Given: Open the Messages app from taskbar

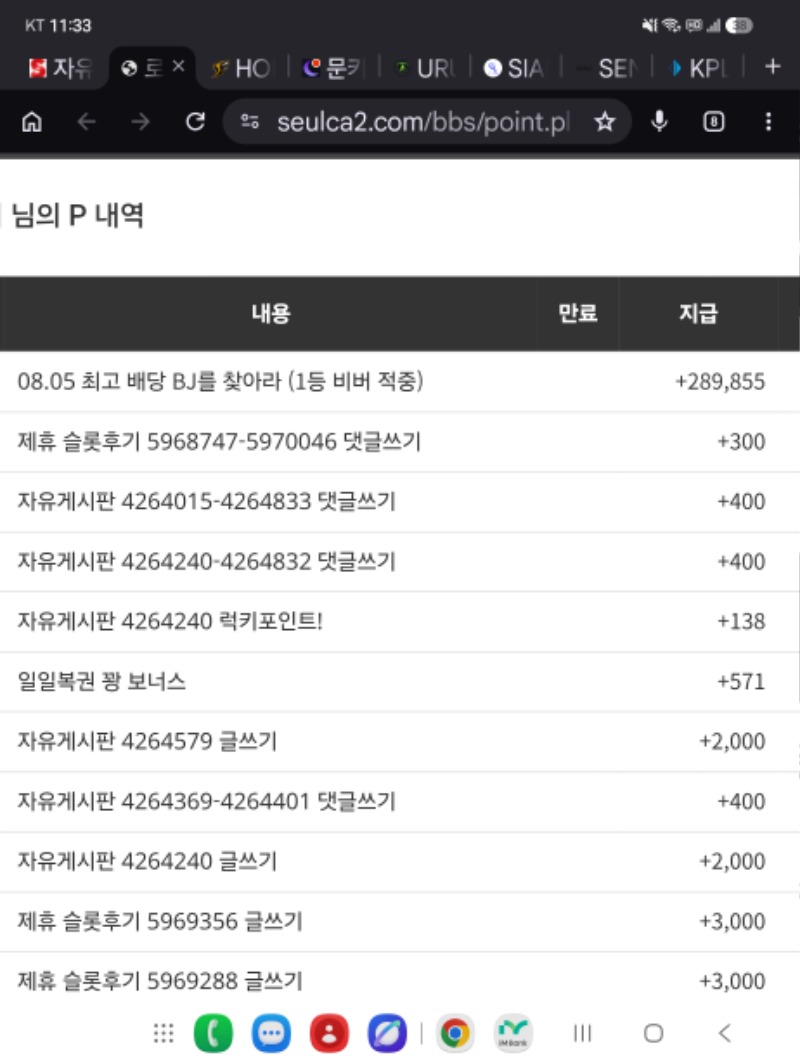Looking at the screenshot, I should [x=271, y=1033].
